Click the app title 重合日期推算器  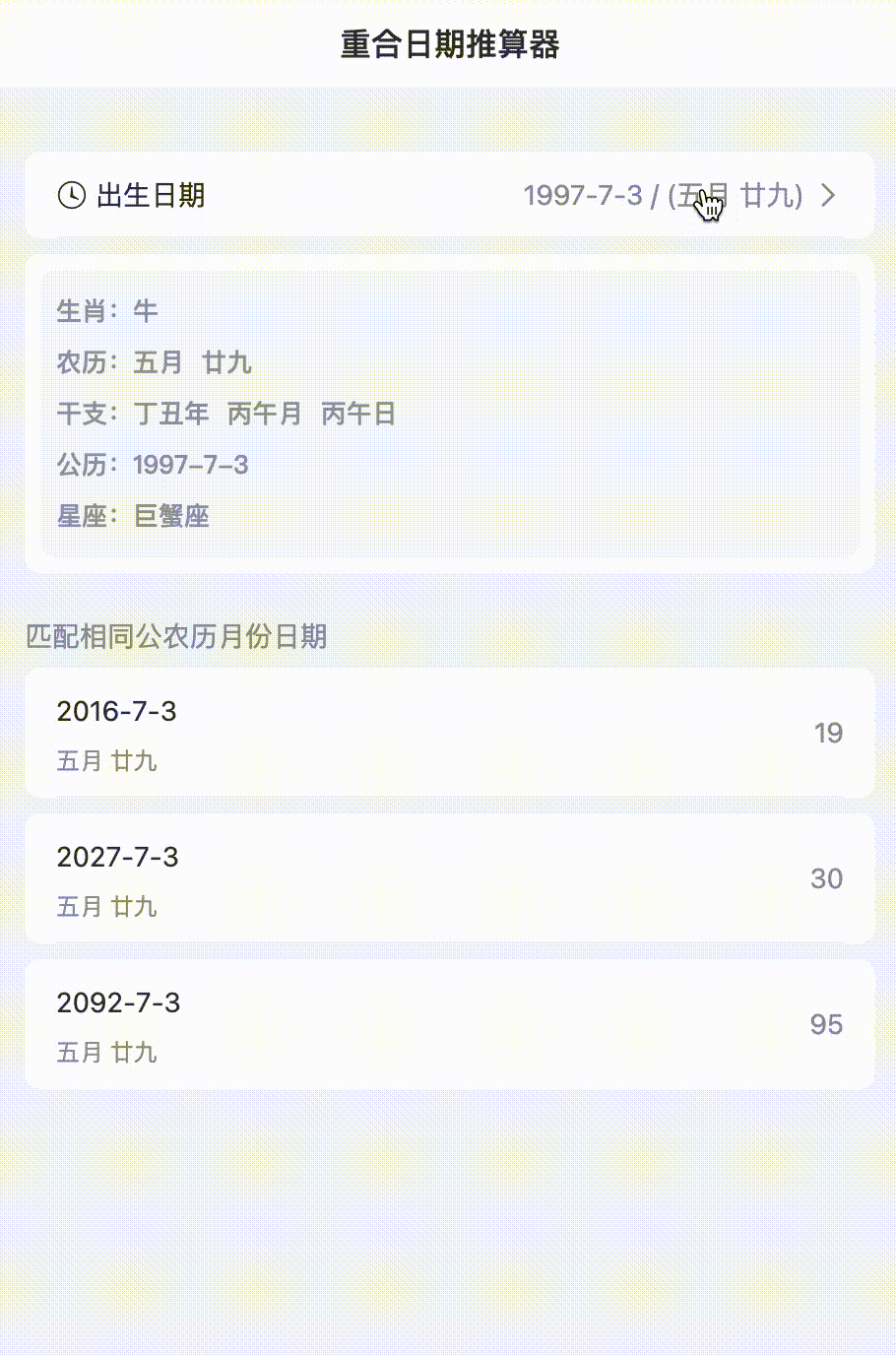point(448,43)
